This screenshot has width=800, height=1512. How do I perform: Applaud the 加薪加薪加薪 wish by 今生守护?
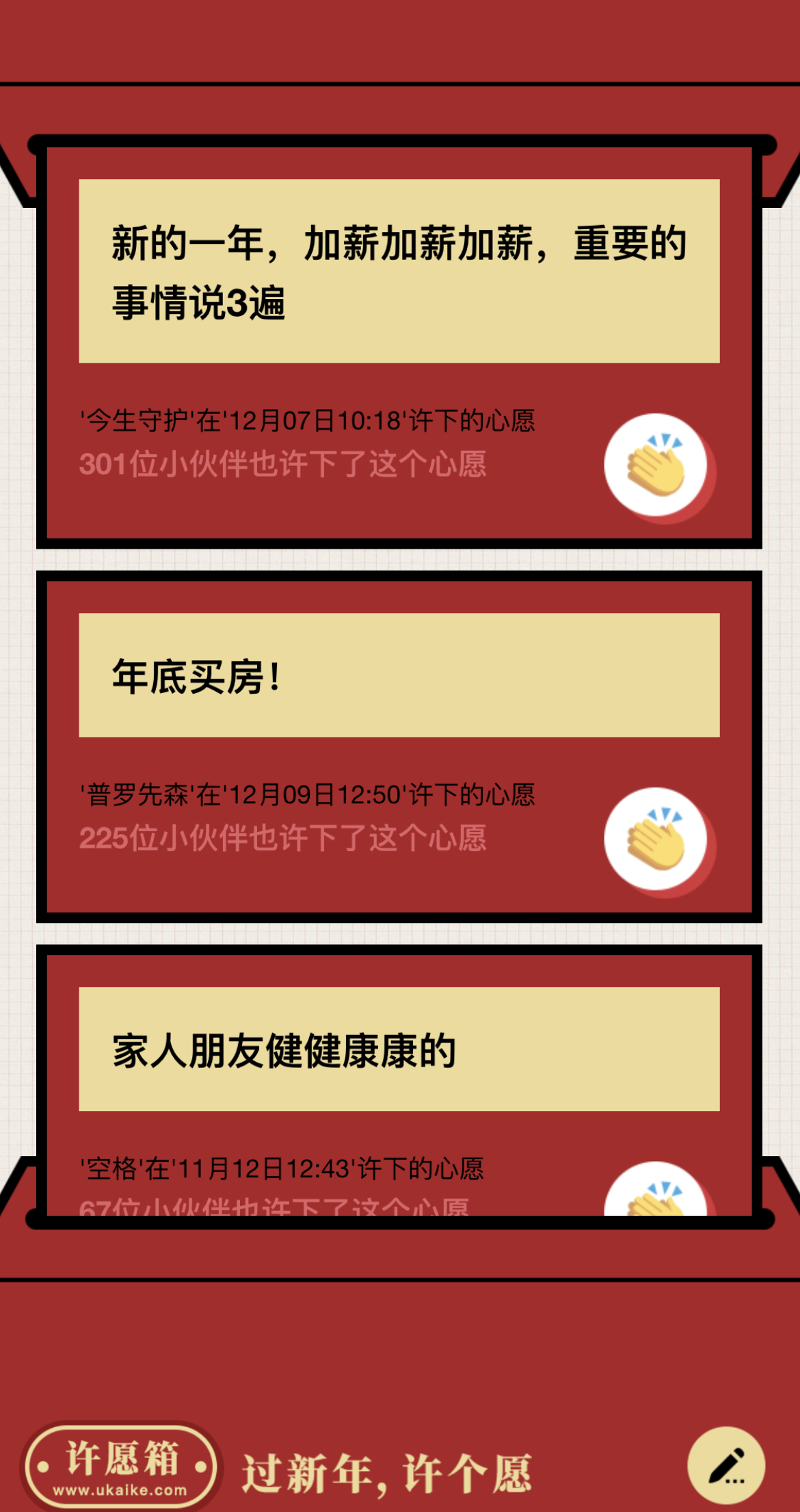tap(655, 465)
